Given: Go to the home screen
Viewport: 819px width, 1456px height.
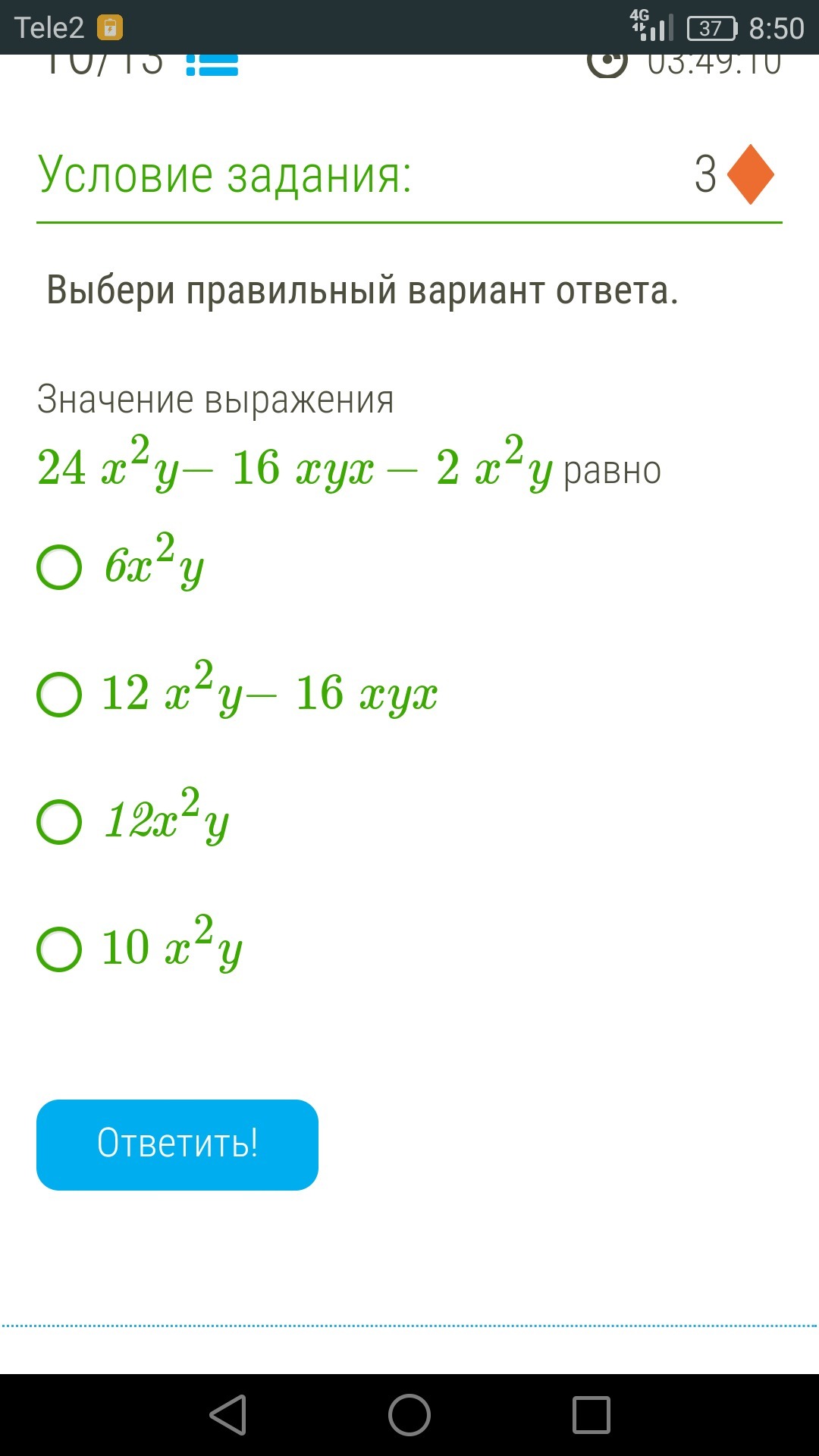Looking at the screenshot, I should (409, 1414).
